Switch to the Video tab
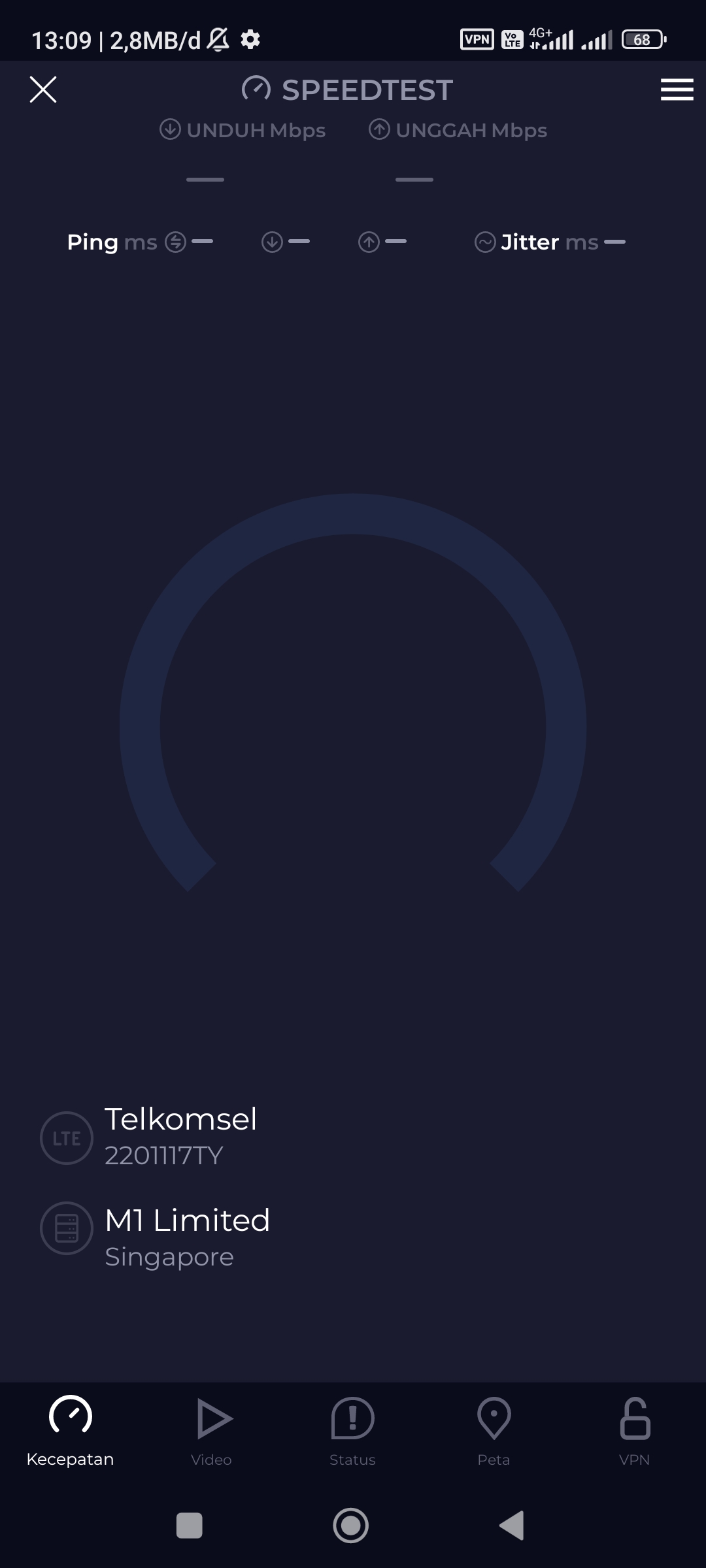The width and height of the screenshot is (706, 1568). [212, 1432]
